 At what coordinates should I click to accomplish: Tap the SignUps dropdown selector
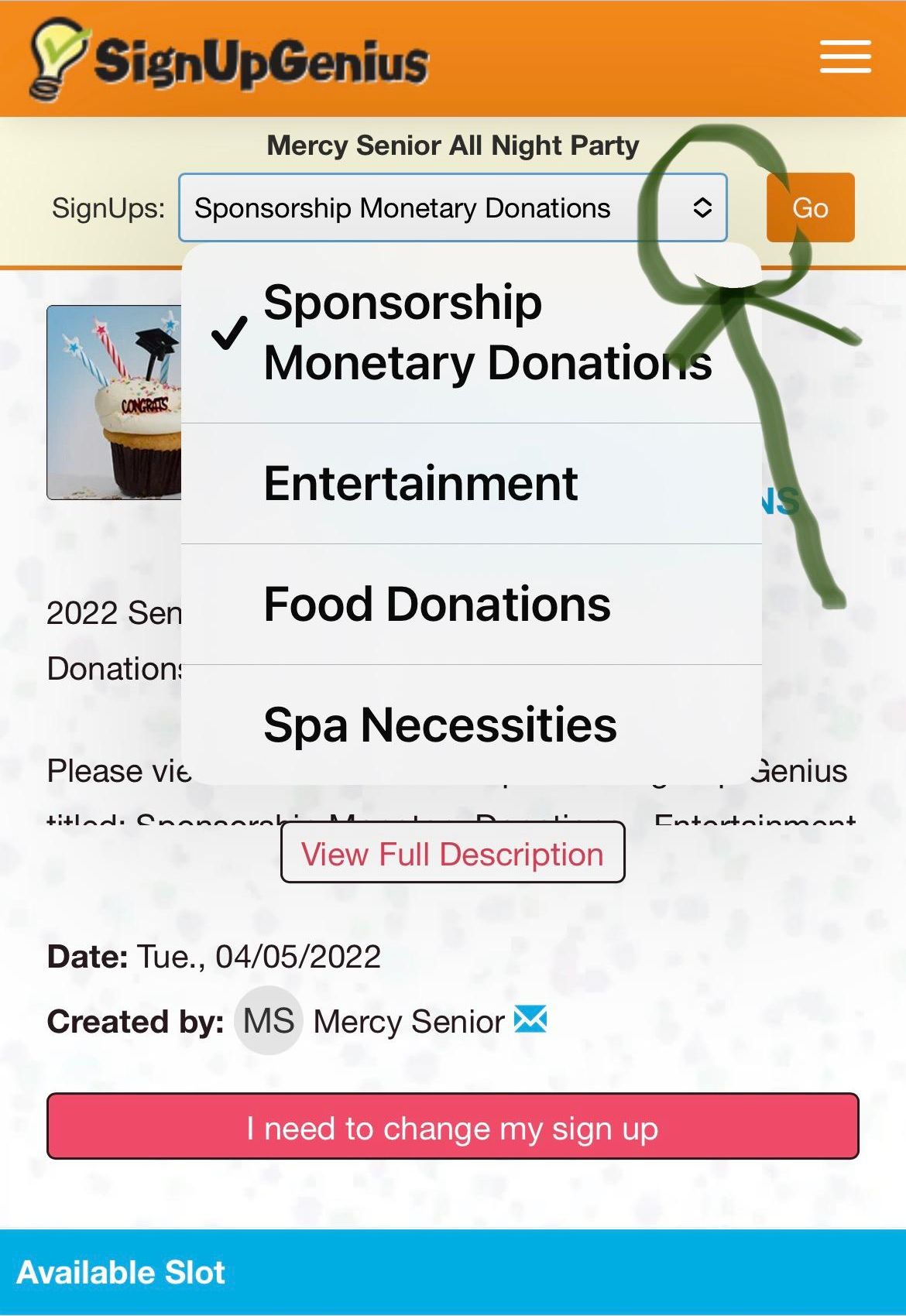coord(452,207)
